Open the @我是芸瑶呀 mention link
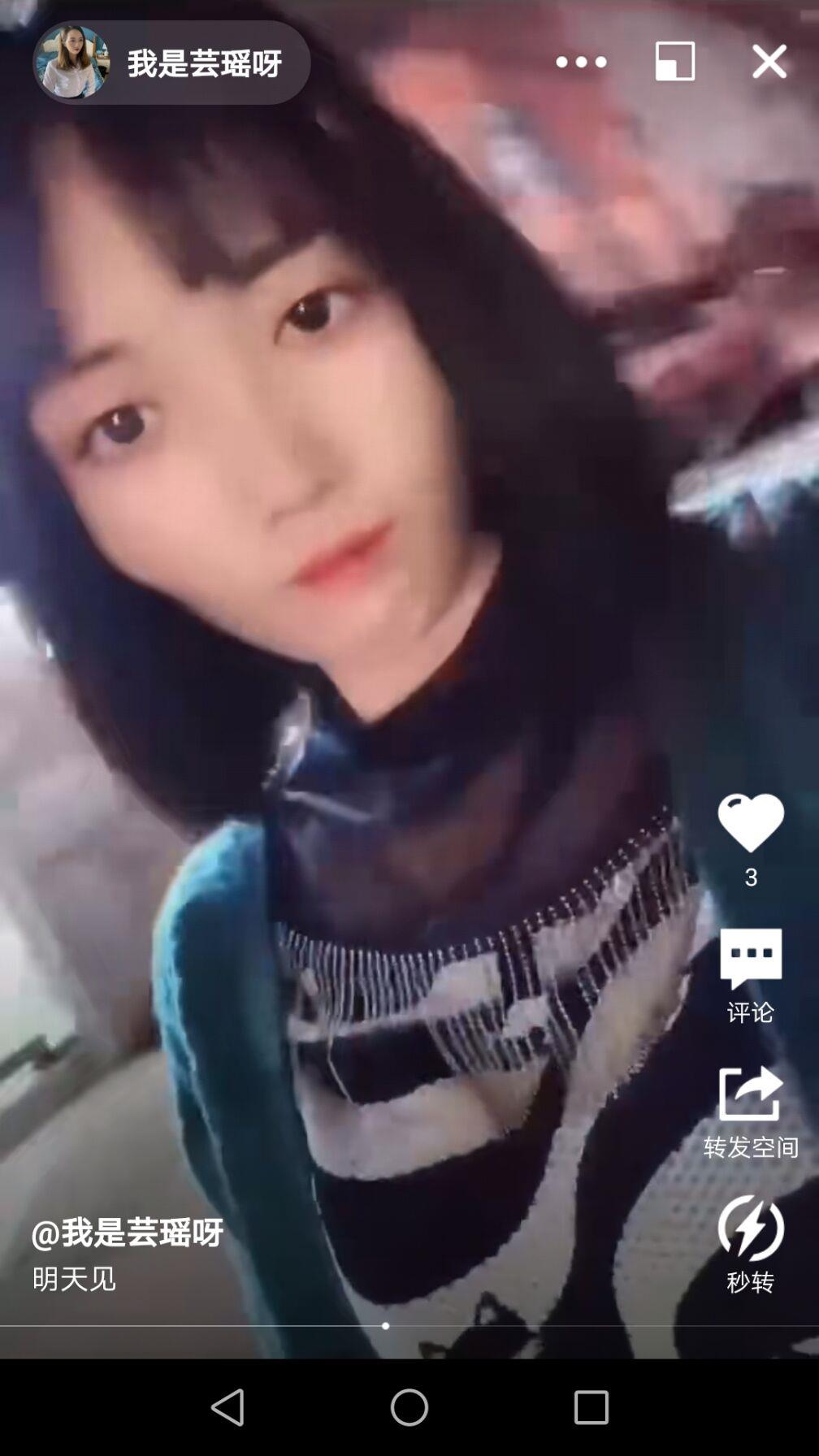The height and width of the screenshot is (1456, 819). coord(127,1233)
